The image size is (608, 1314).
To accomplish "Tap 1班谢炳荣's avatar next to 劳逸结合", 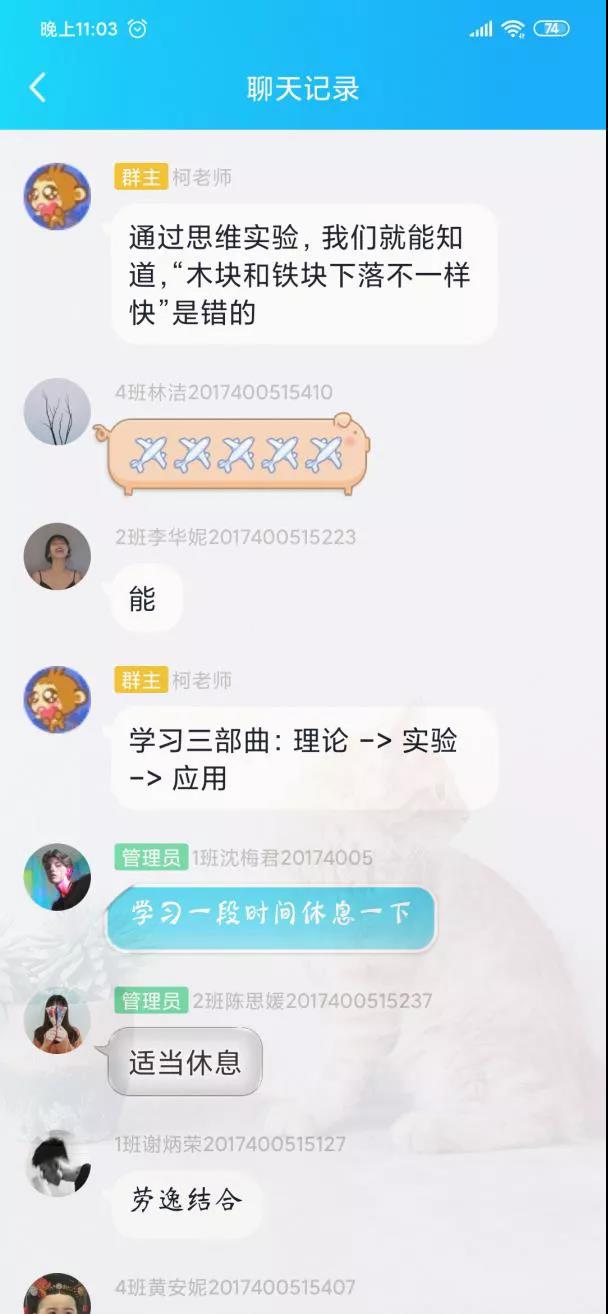I will pyautogui.click(x=57, y=1164).
